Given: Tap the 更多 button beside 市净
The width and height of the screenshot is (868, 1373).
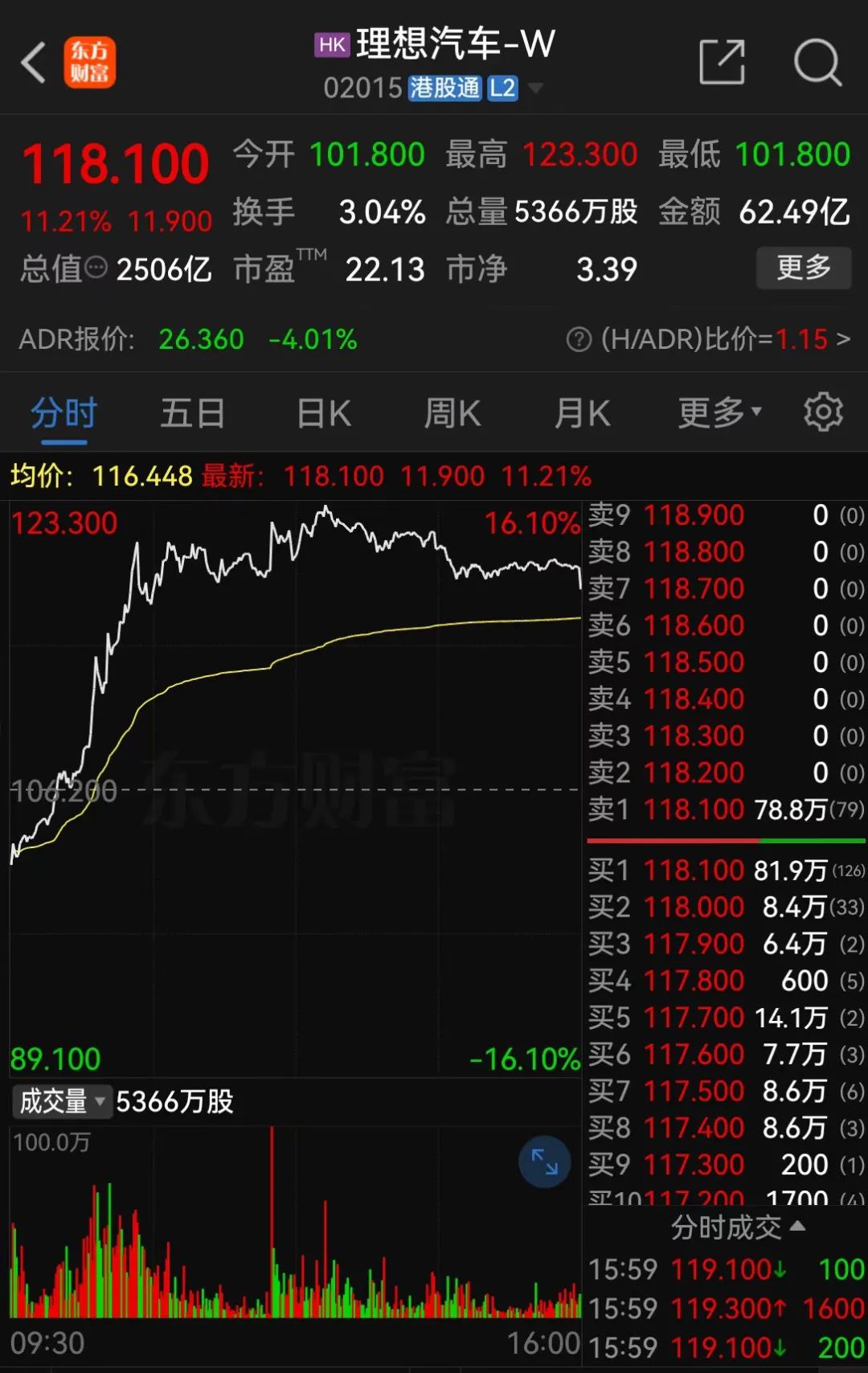Looking at the screenshot, I should tap(803, 268).
